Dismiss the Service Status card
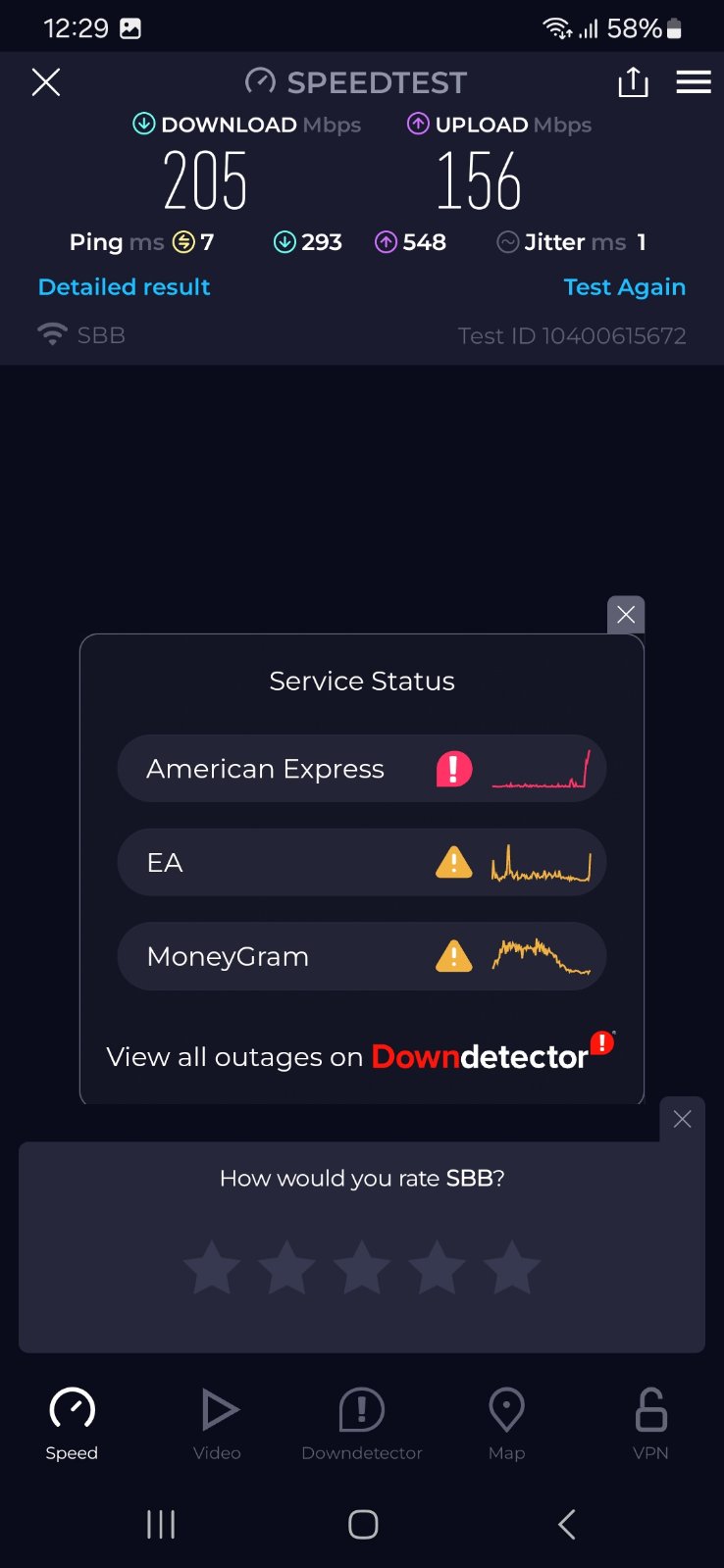Image resolution: width=724 pixels, height=1568 pixels. (x=626, y=615)
